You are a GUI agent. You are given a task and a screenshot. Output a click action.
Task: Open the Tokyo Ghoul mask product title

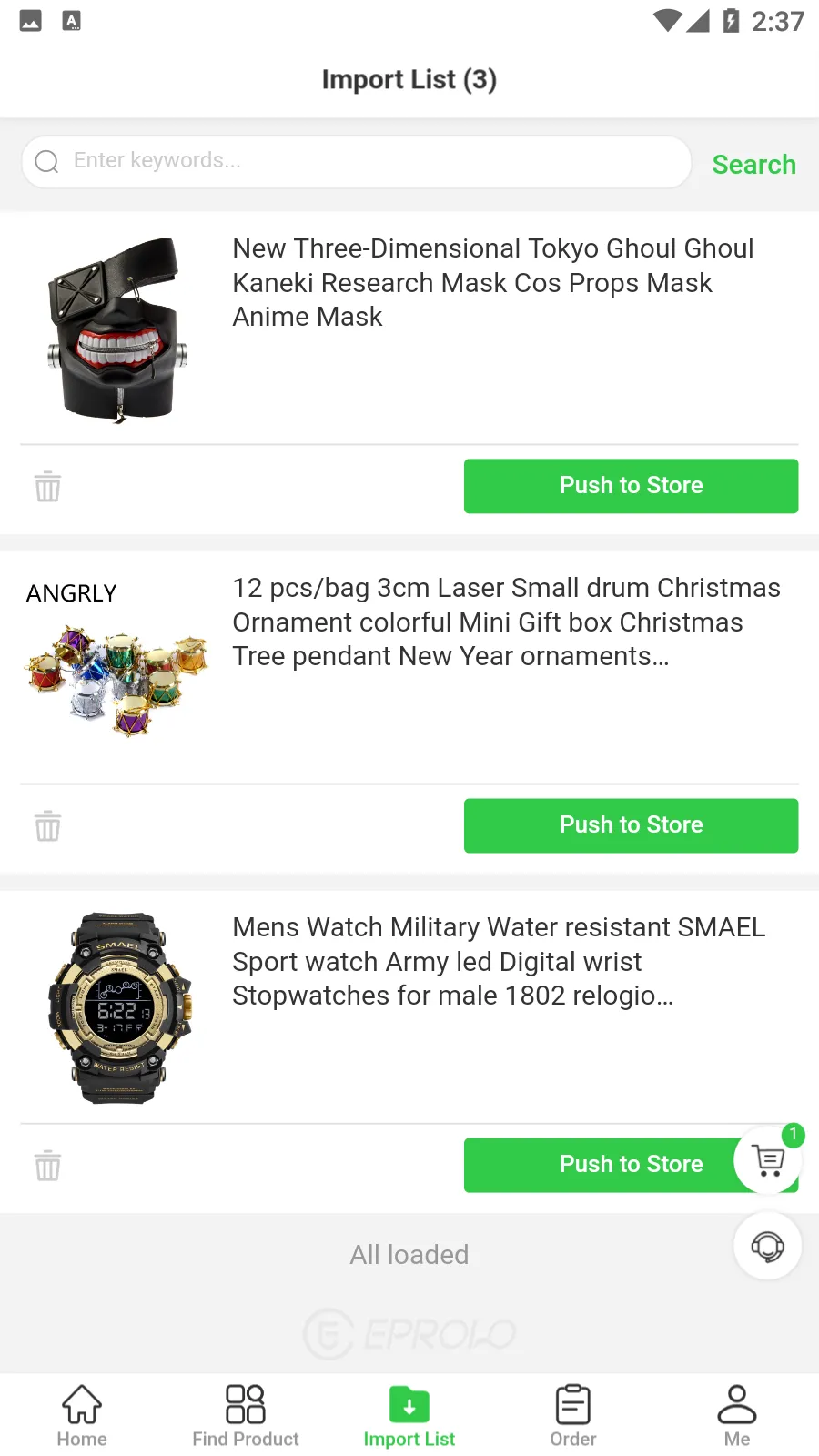(x=493, y=282)
